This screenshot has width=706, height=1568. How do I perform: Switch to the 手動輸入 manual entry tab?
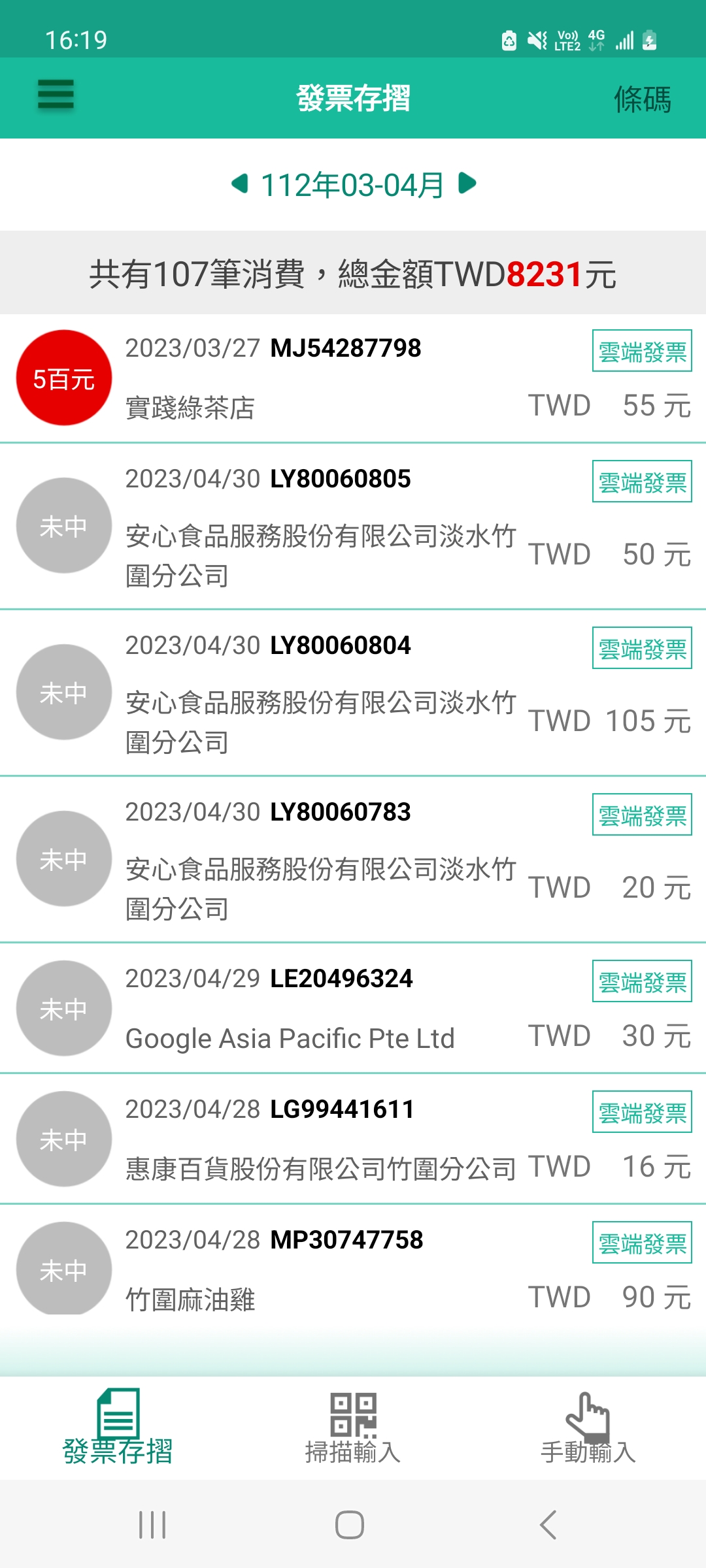coord(588,1428)
